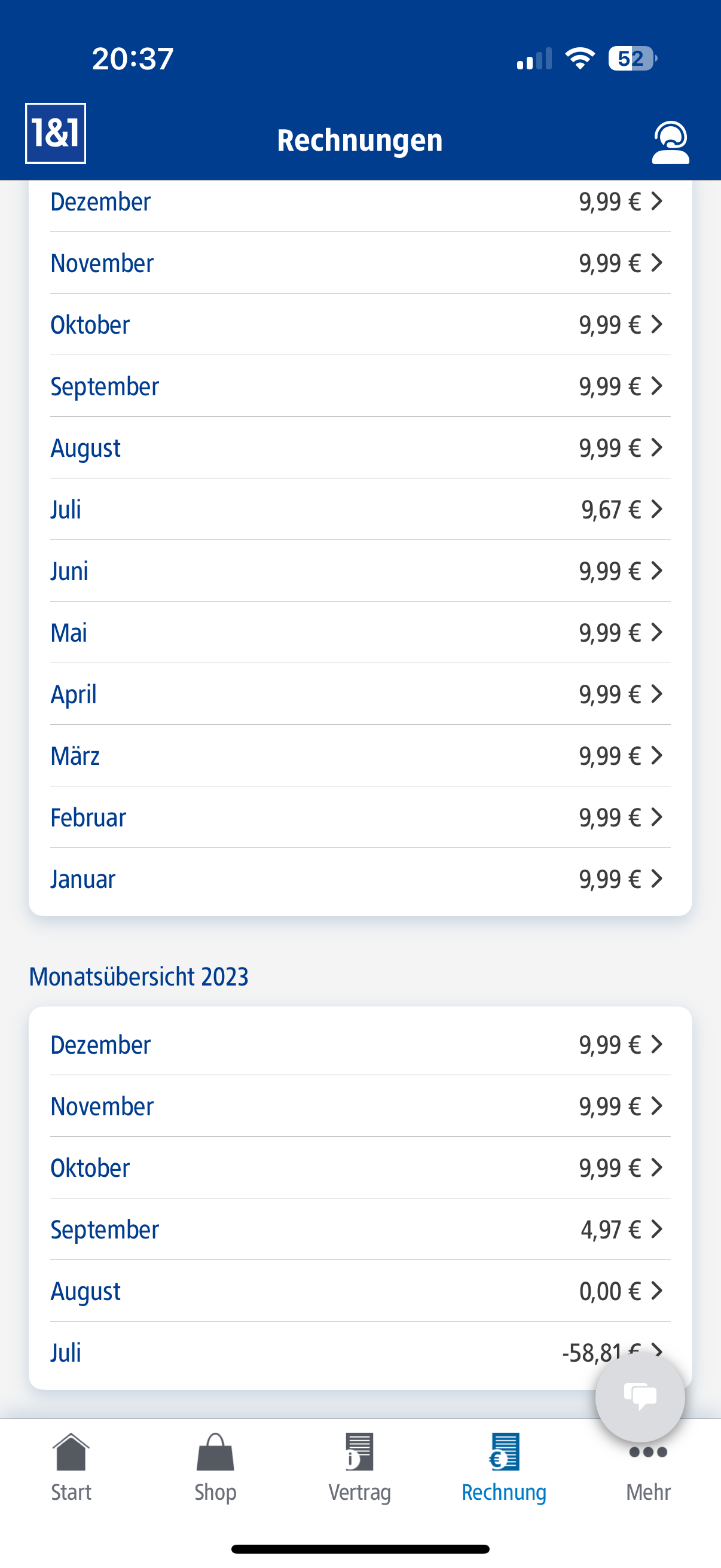Viewport: 721px width, 1568px height.
Task: Switch to the Start tab
Action: (71, 1467)
